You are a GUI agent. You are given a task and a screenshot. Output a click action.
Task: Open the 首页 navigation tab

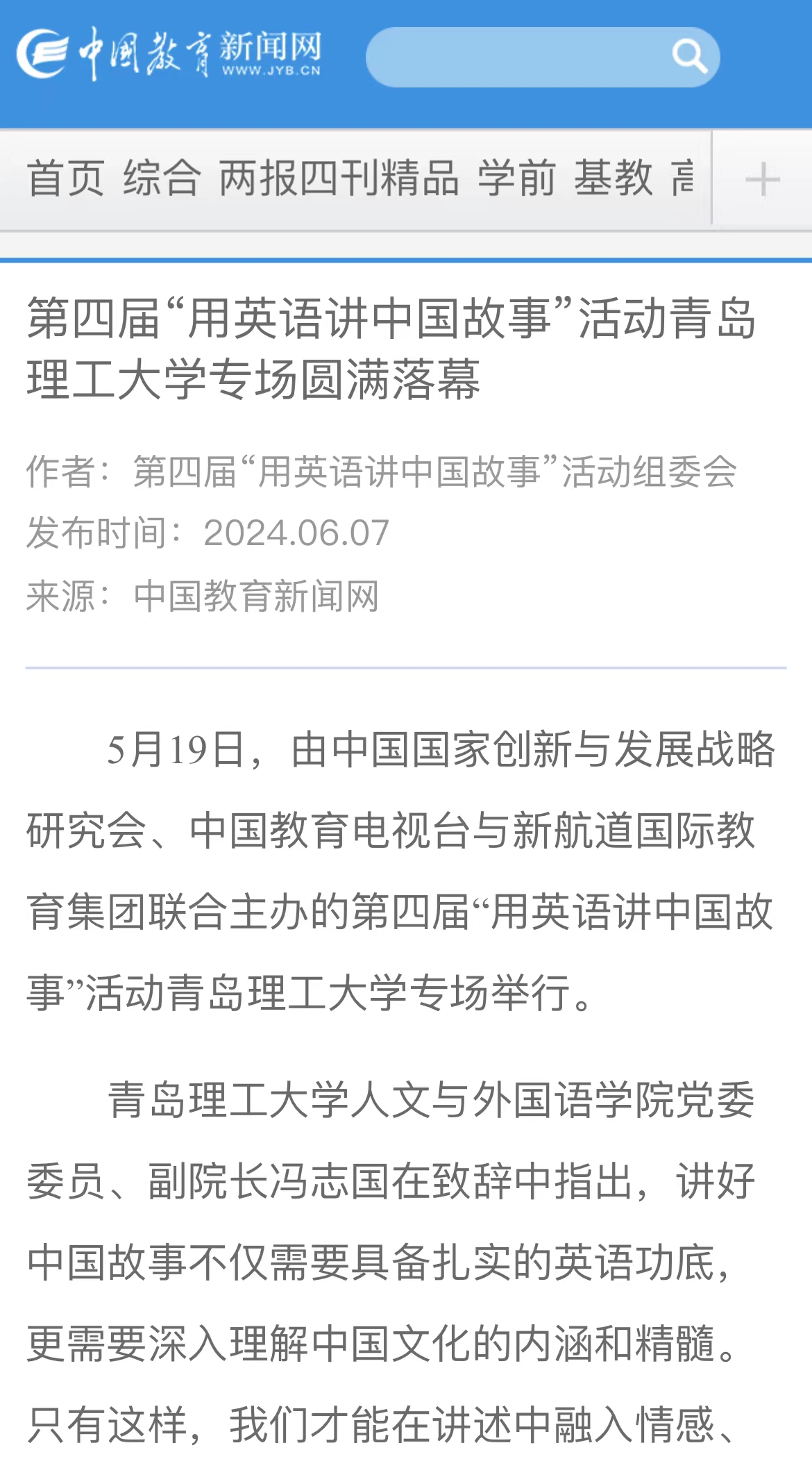(x=66, y=178)
